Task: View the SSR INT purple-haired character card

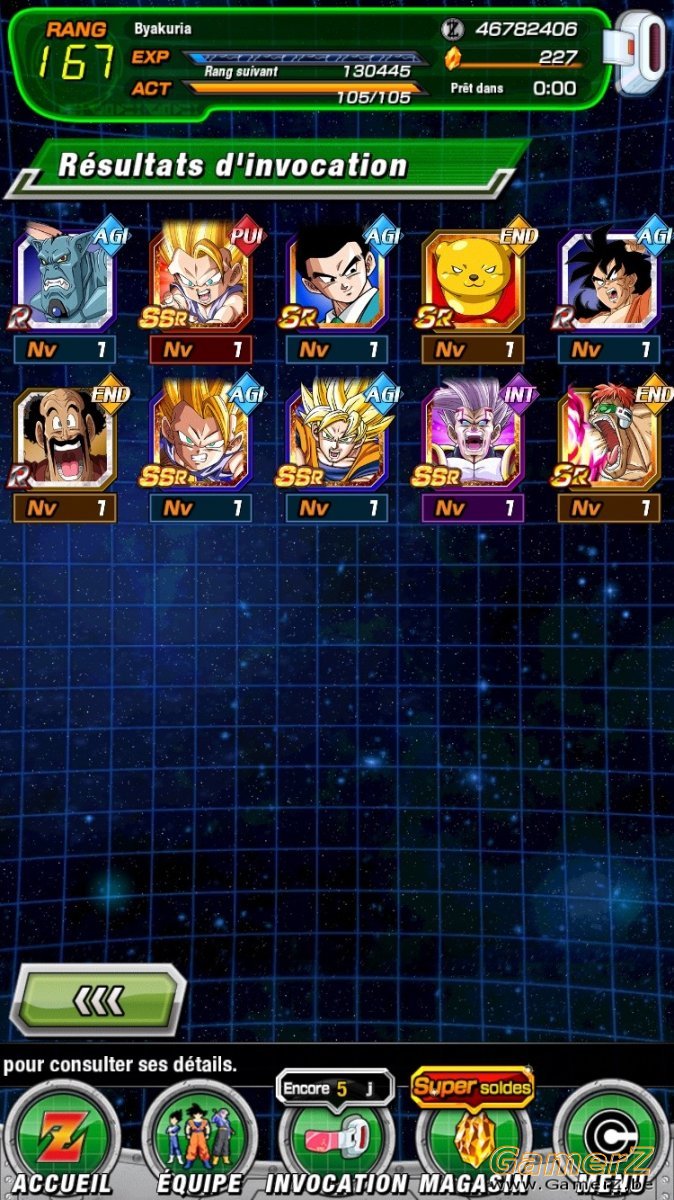Action: tap(473, 449)
